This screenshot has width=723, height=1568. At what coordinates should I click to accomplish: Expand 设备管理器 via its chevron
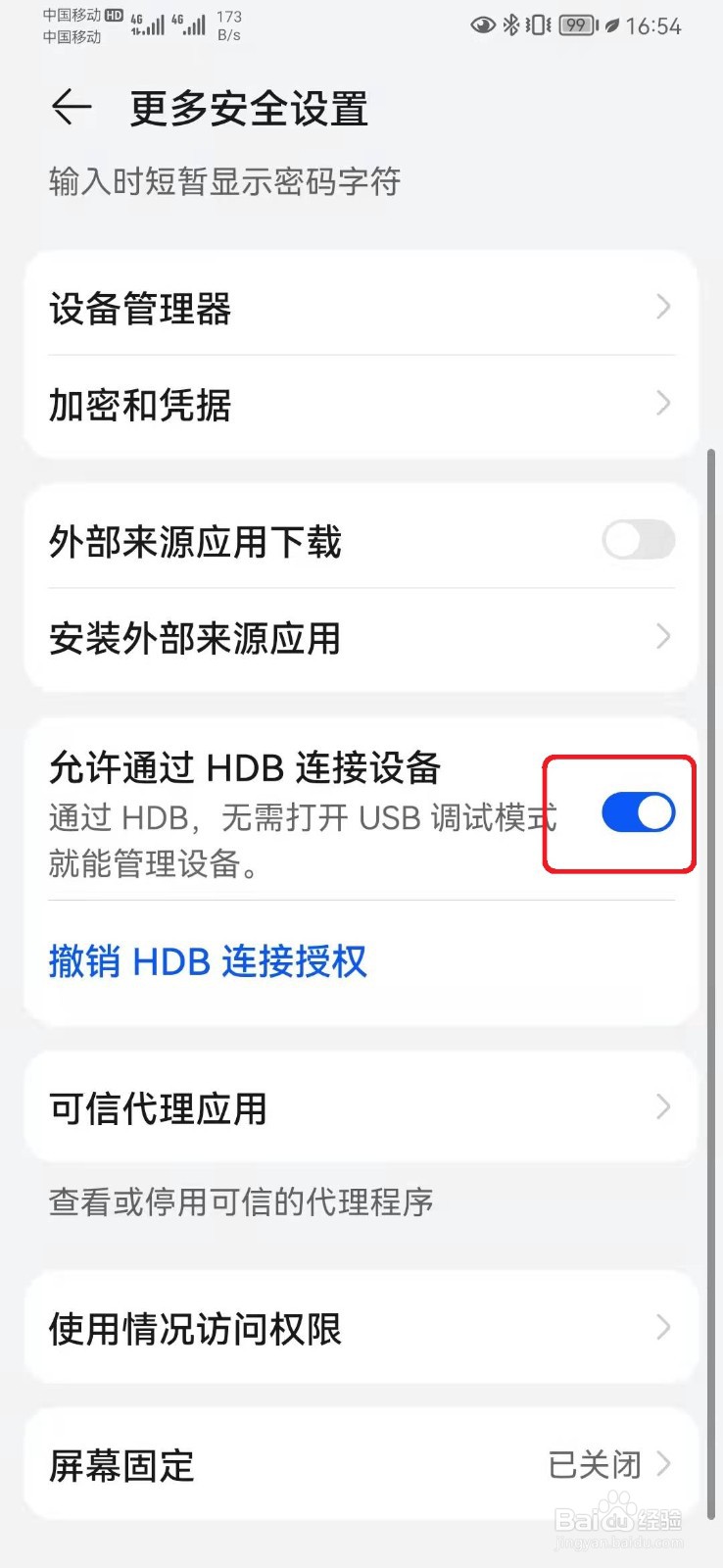pyautogui.click(x=662, y=307)
